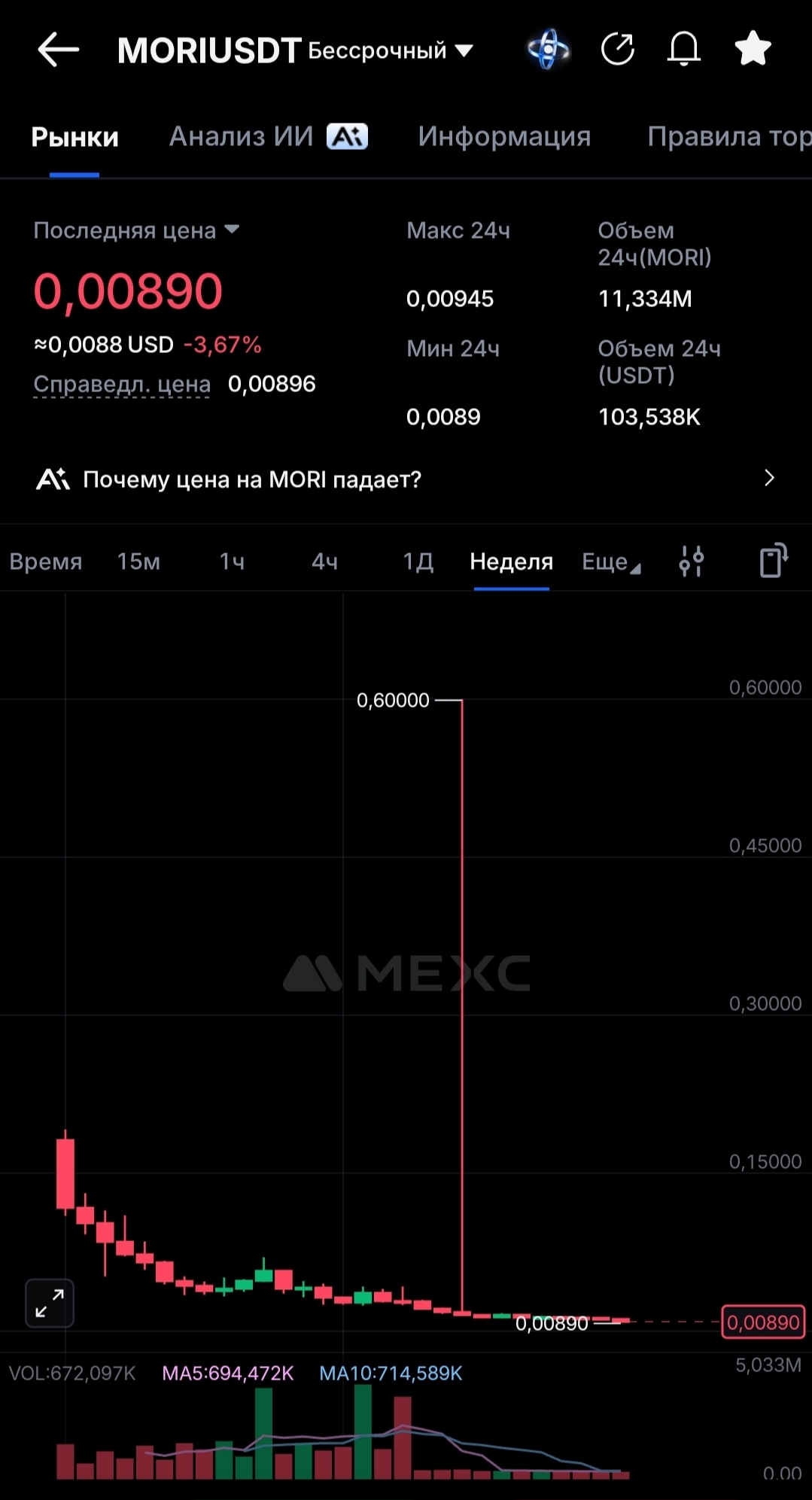Open Почему цена на MORI падает?
The height and width of the screenshot is (1500, 812).
click(406, 479)
